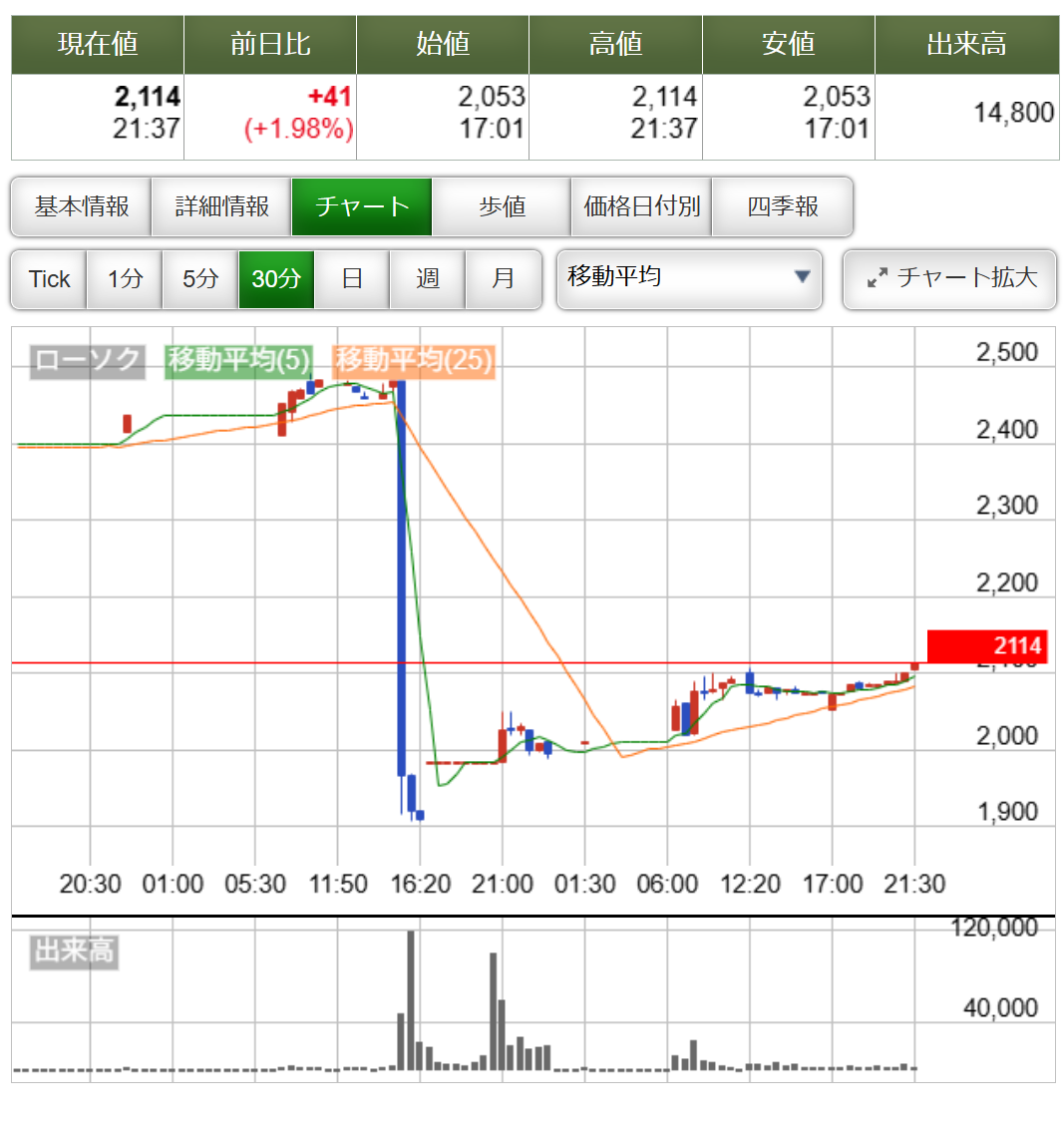Select the Tick chart interval
The width and height of the screenshot is (1064, 1130).
tap(50, 278)
